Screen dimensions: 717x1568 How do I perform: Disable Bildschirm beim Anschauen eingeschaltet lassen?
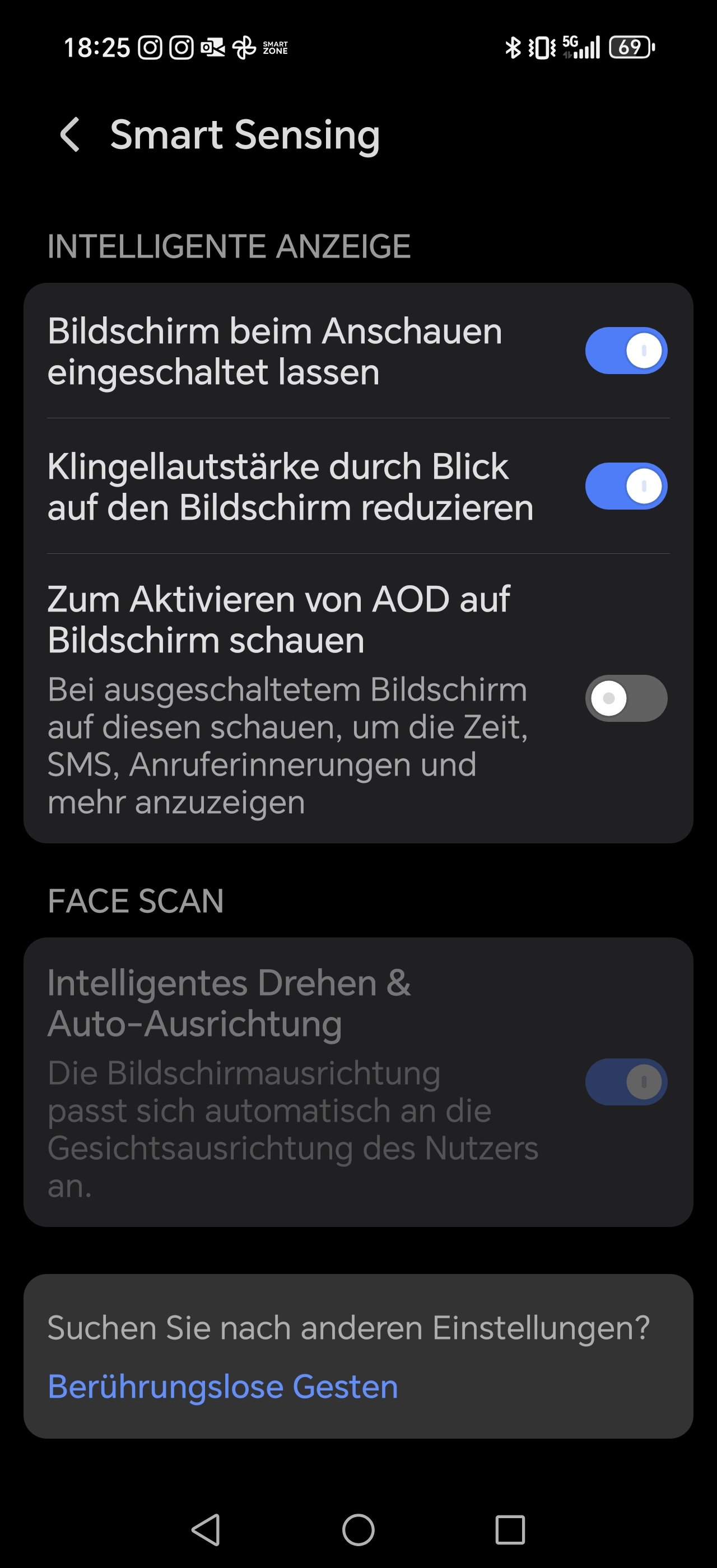coord(626,351)
